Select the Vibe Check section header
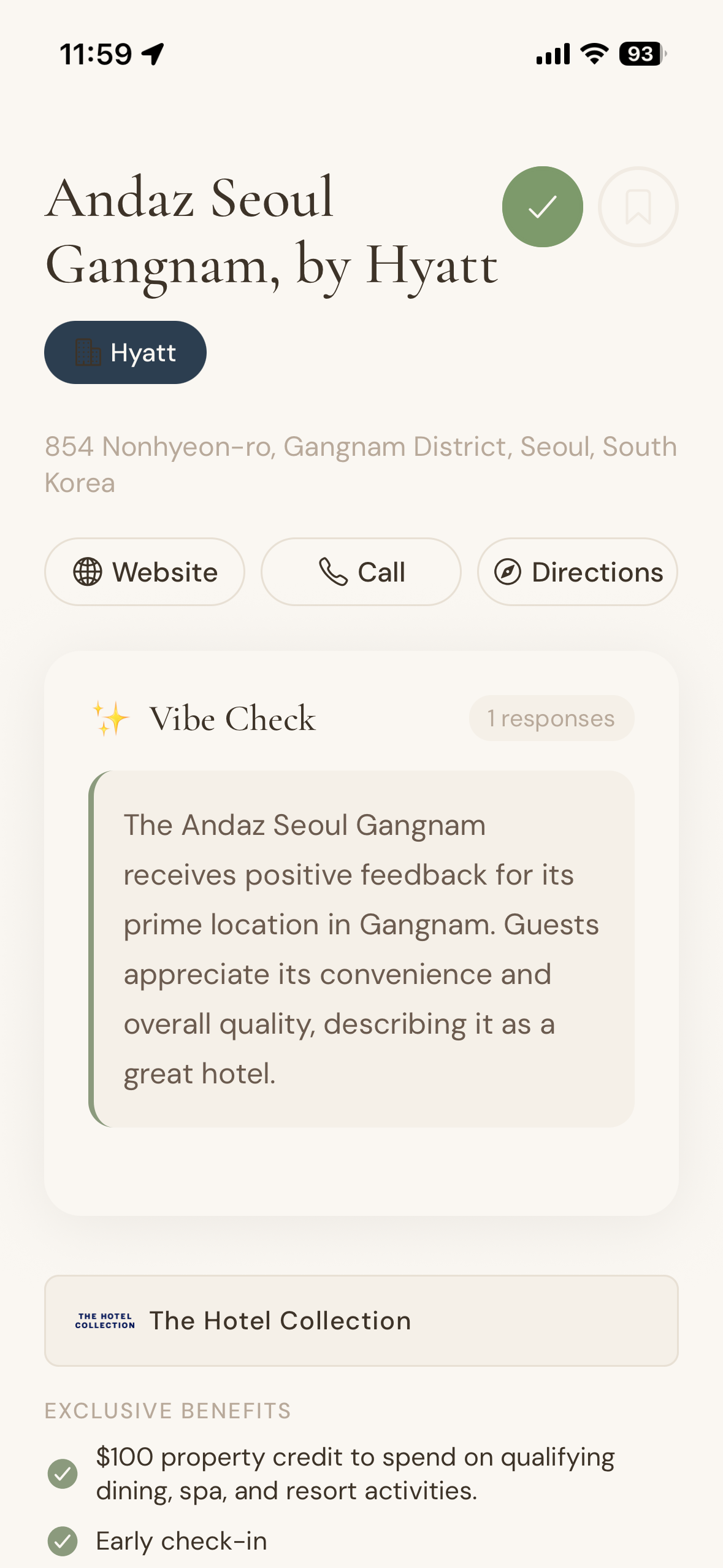 click(x=233, y=718)
